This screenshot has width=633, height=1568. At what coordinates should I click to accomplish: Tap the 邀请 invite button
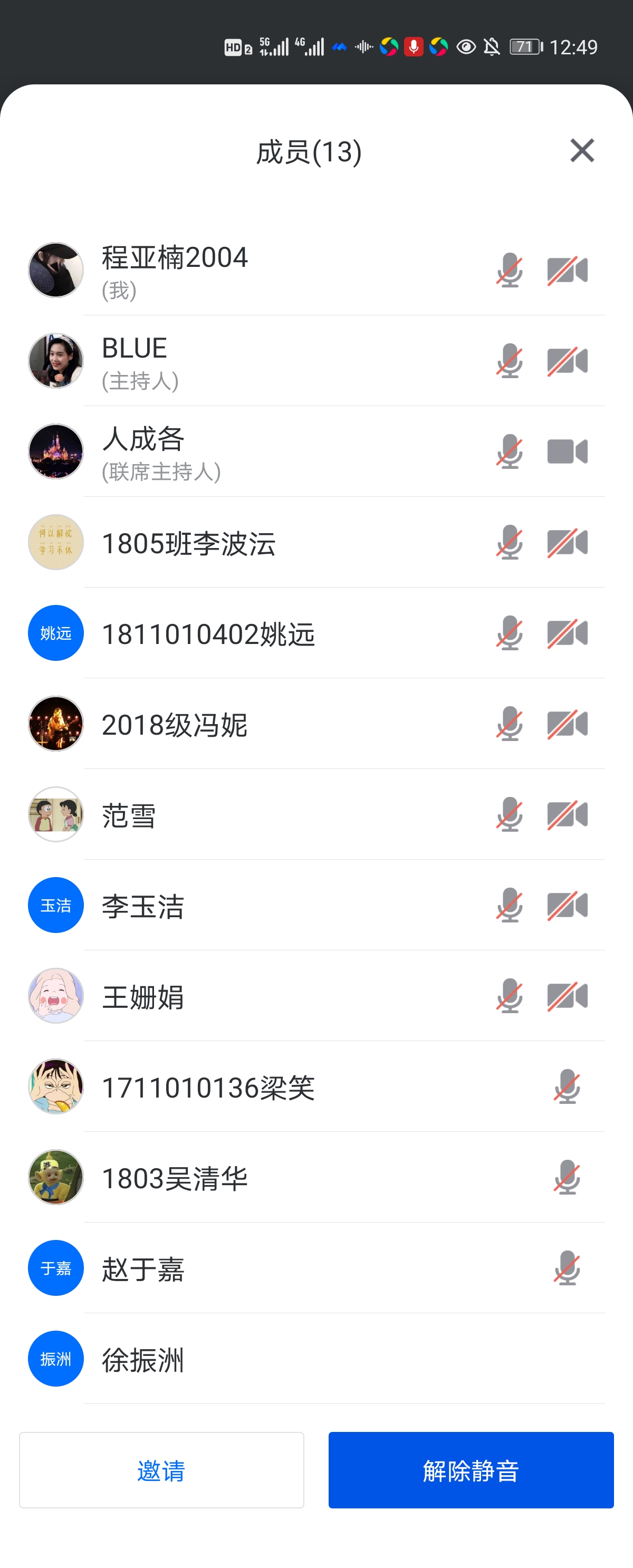161,1469
